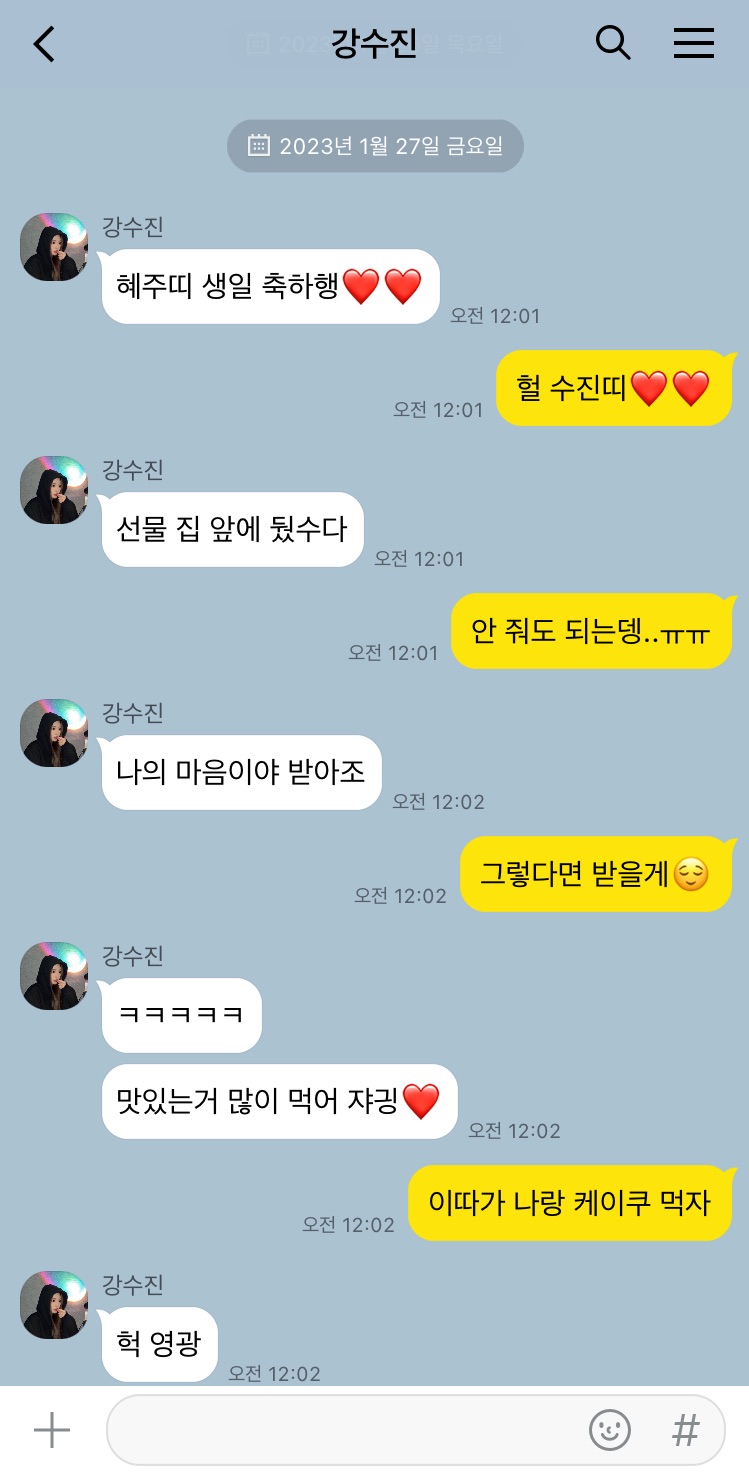Select the yellow reply '헐 수진띠❤️❤️'
Screen dimensions: 749x1482
tap(615, 387)
